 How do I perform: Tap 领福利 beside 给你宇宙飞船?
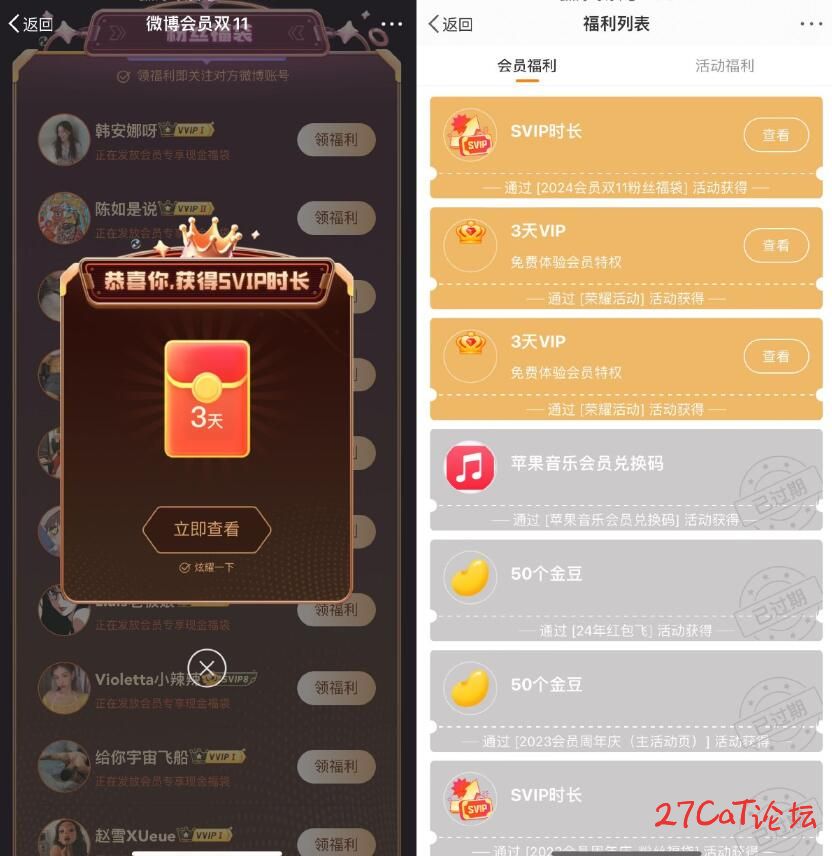(336, 766)
